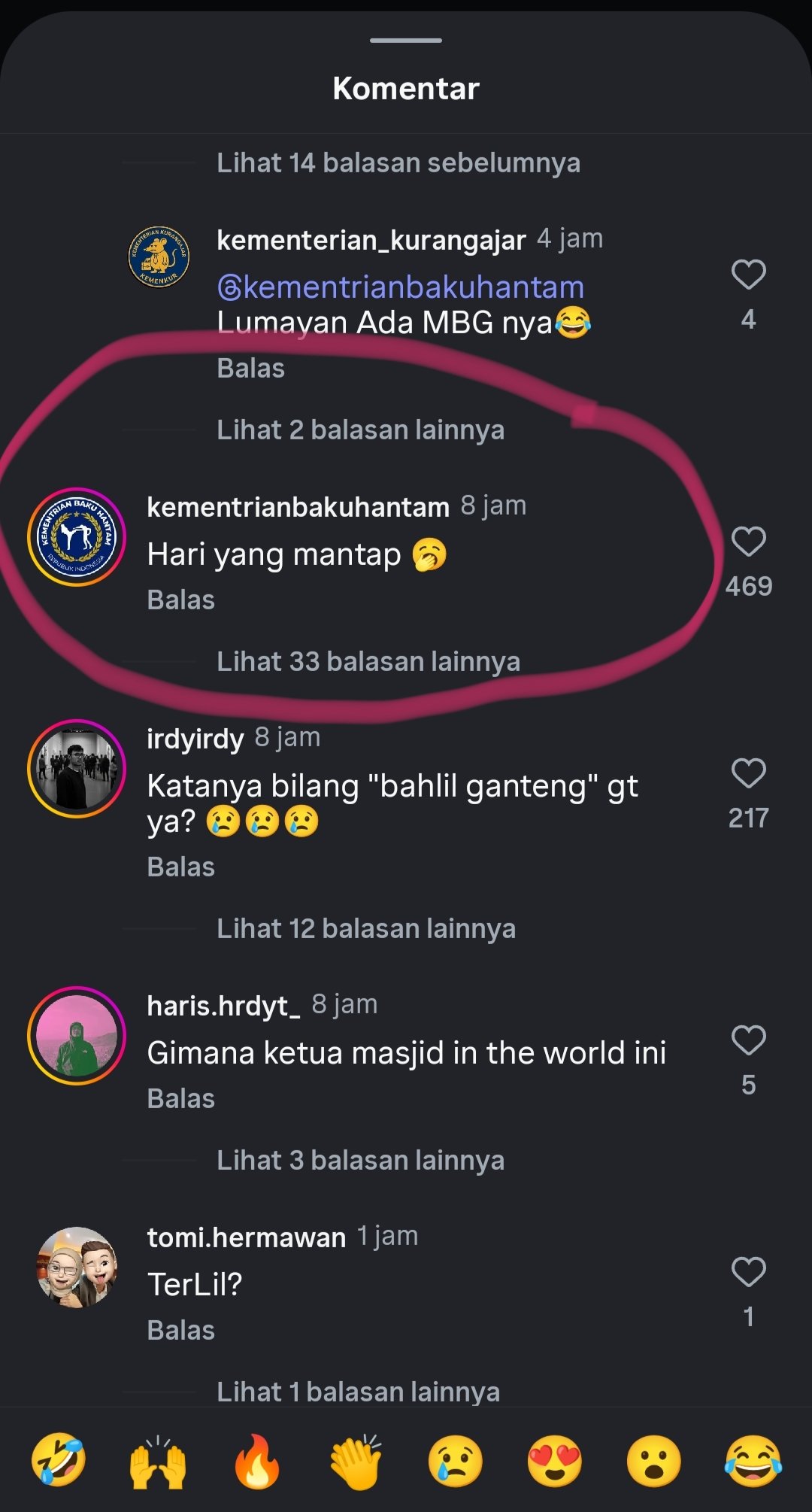Like the 'Hari yang mantap' comment
812x1512 pixels.
(748, 542)
